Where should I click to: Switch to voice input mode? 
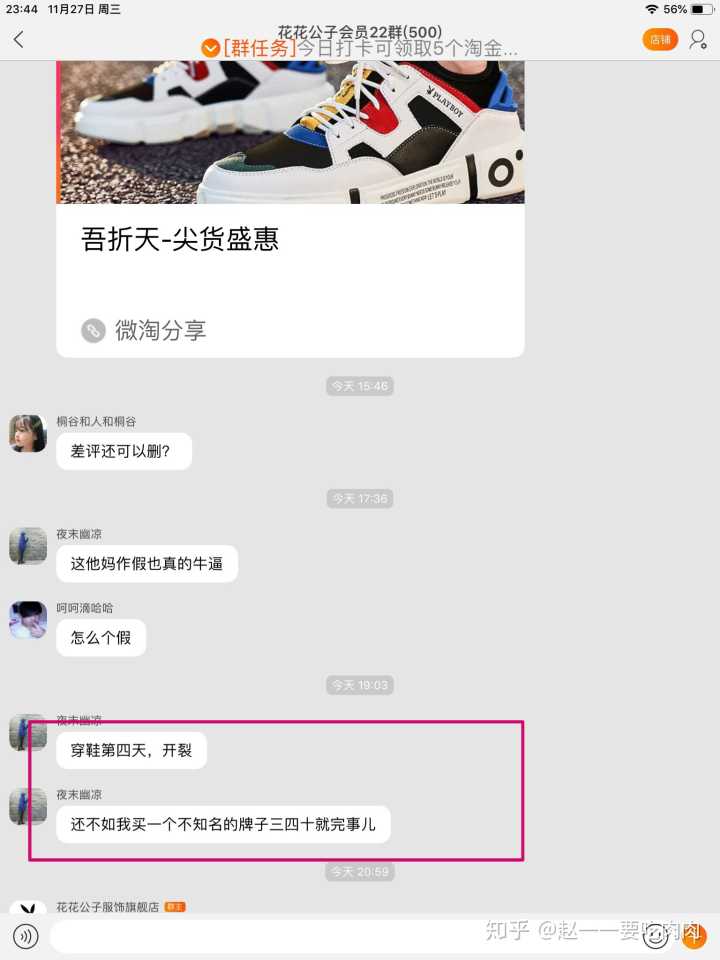tap(25, 936)
